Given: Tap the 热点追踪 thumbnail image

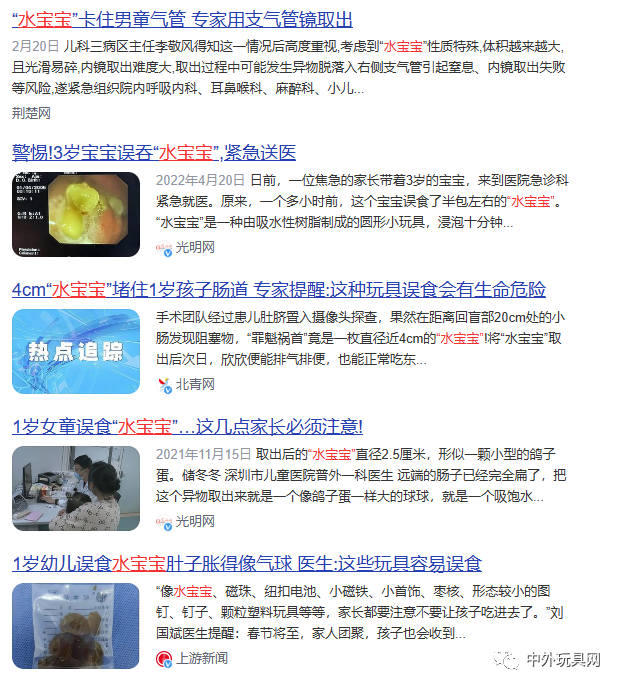Looking at the screenshot, I should [76, 351].
